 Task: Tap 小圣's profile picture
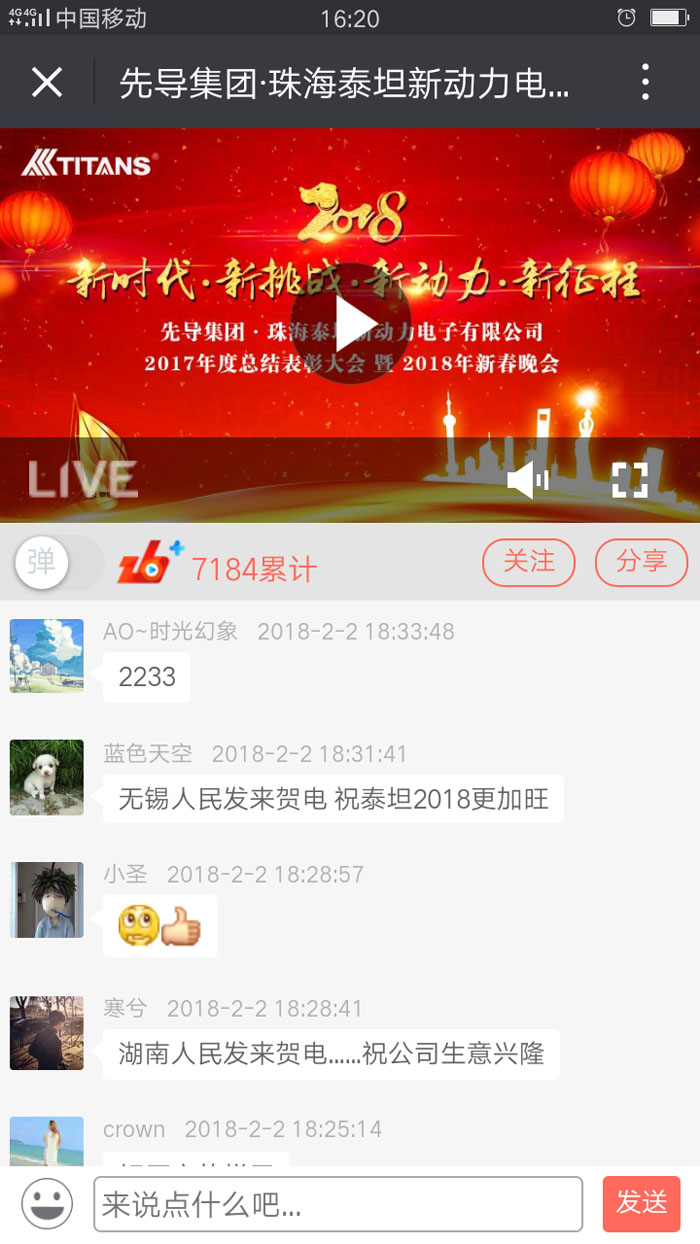pyautogui.click(x=47, y=900)
